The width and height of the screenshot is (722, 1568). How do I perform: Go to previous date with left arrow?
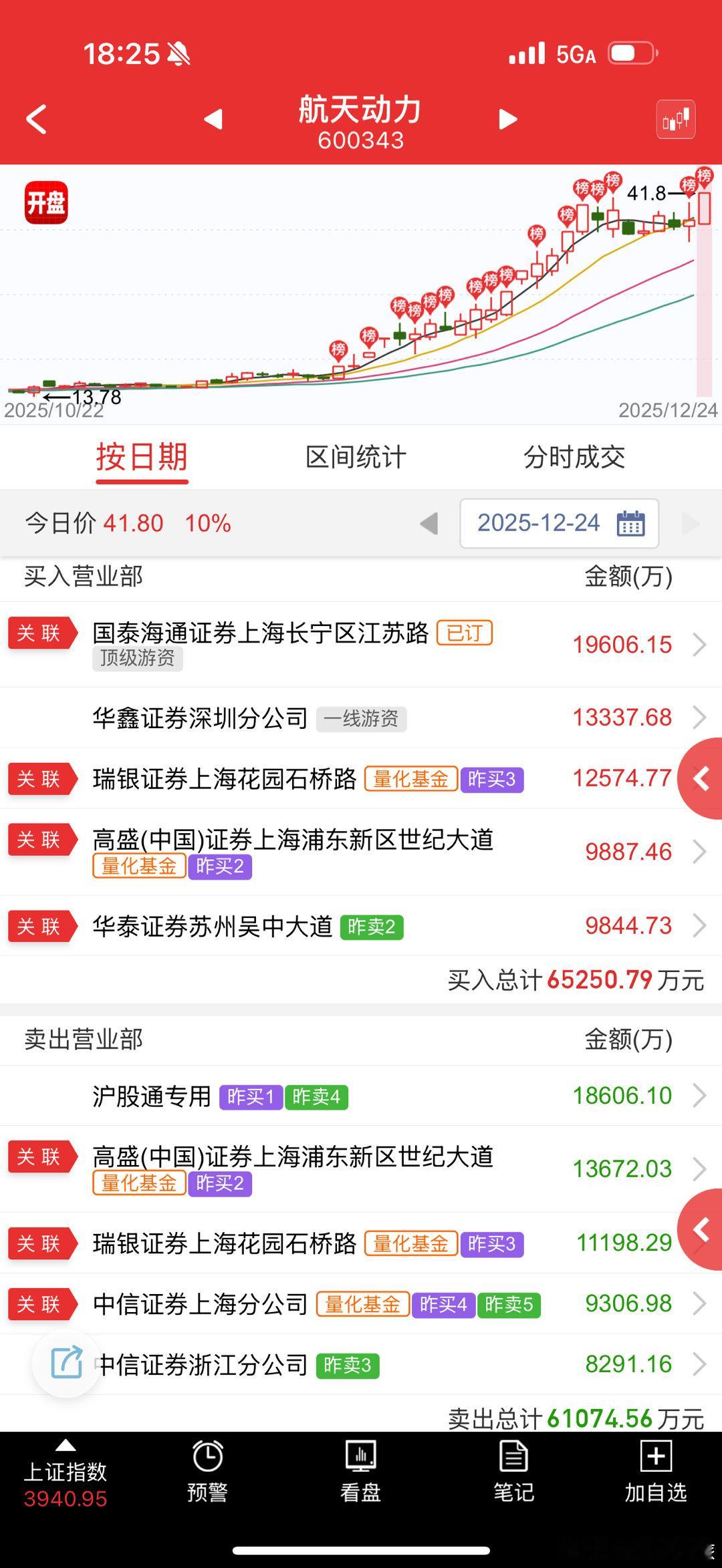coord(427,524)
